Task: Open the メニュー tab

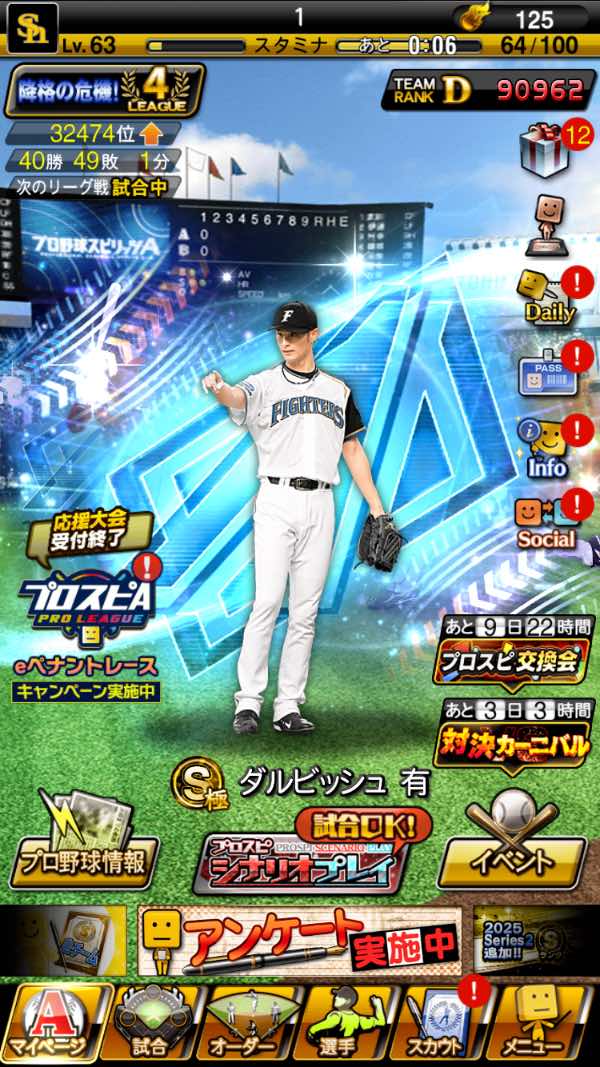Action: (545, 1022)
